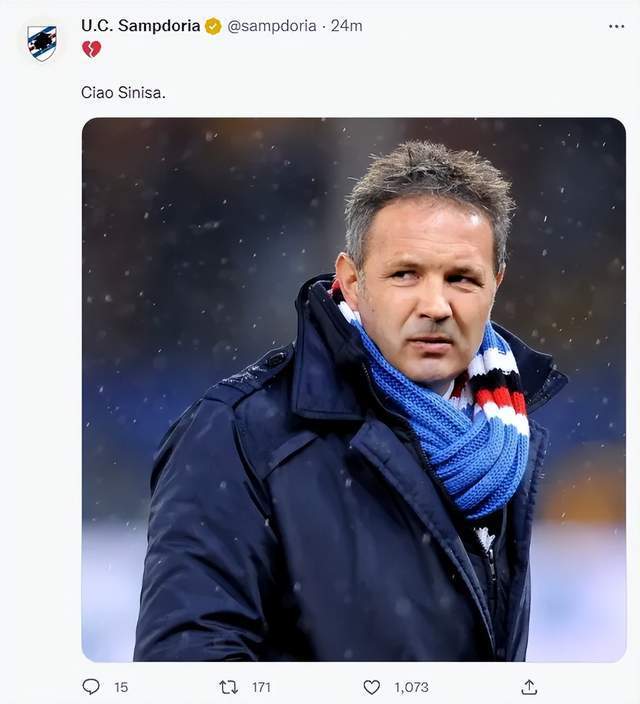Open the tweet's three-dot overflow menu
The height and width of the screenshot is (704, 640).
point(616,26)
